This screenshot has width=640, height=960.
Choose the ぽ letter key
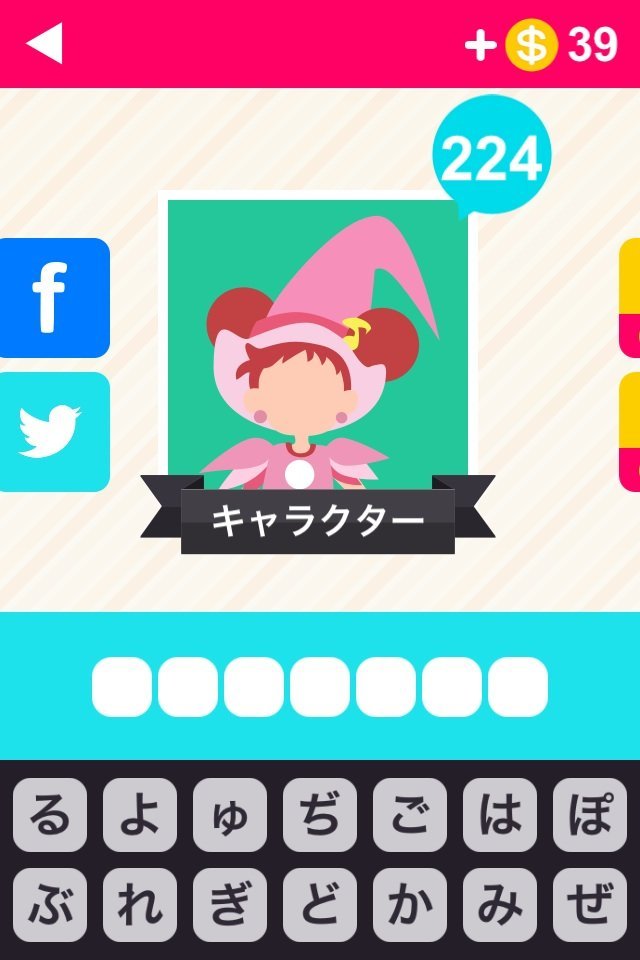coord(590,815)
